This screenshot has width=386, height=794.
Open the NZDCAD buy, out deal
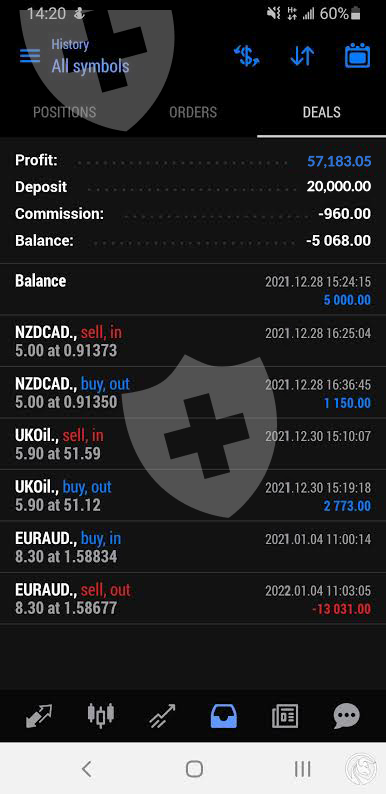193,393
